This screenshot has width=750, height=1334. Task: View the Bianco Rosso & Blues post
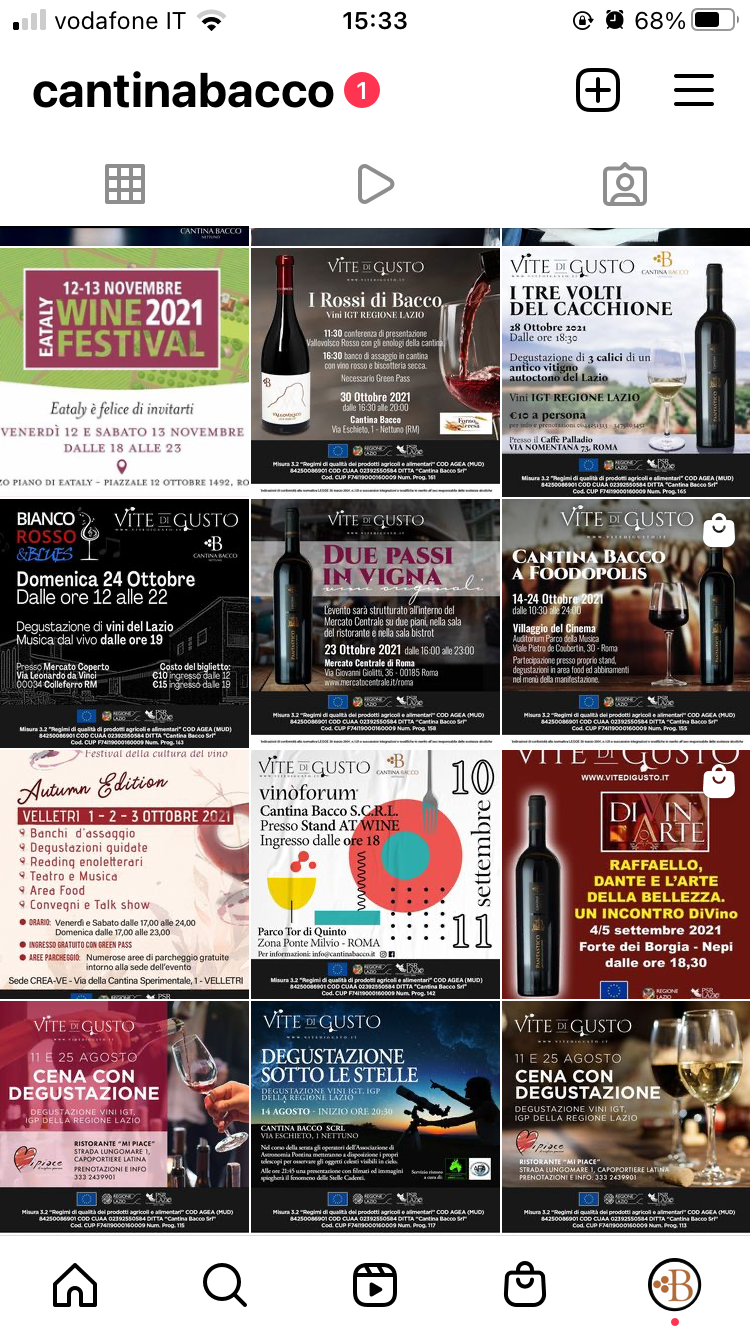[124, 623]
